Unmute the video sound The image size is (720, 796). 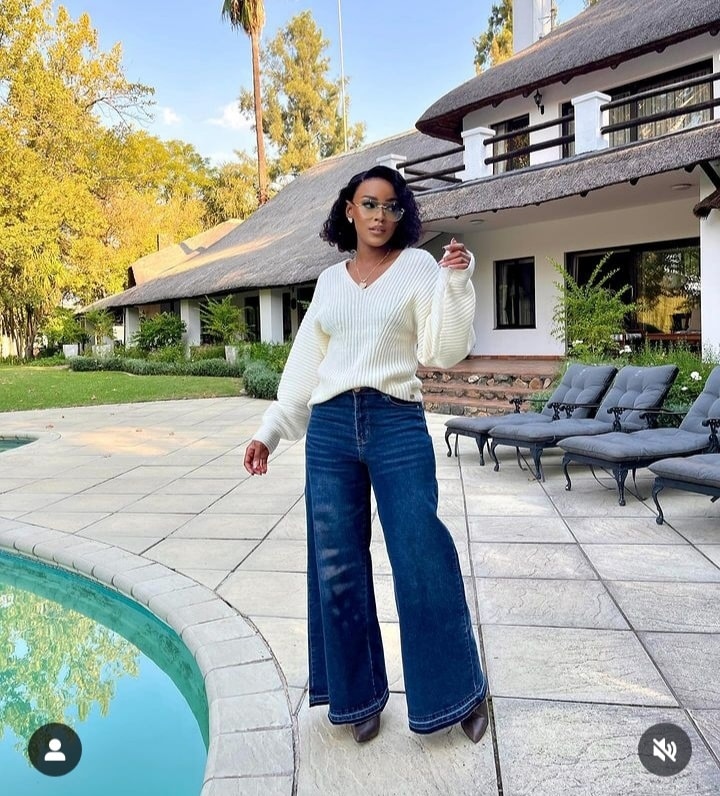[664, 749]
